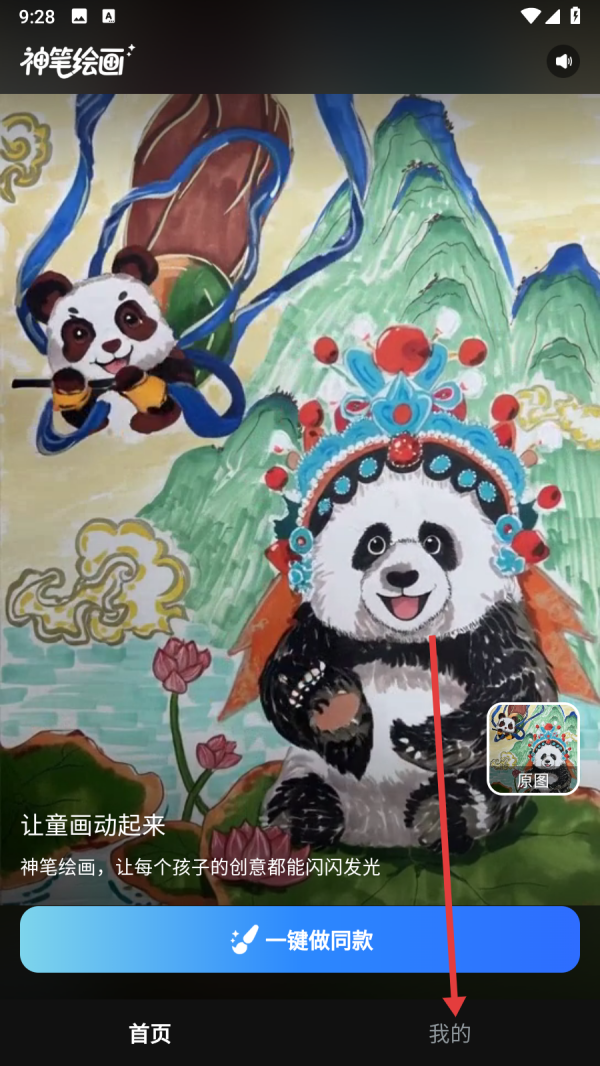Mute the sound with the speaker icon
Image resolution: width=600 pixels, height=1066 pixels.
click(564, 62)
